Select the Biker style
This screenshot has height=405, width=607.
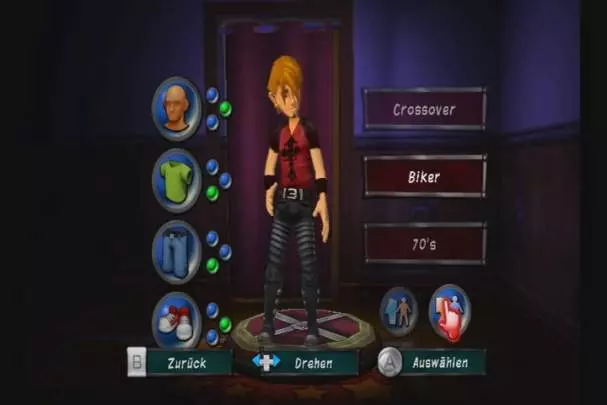[x=424, y=176]
